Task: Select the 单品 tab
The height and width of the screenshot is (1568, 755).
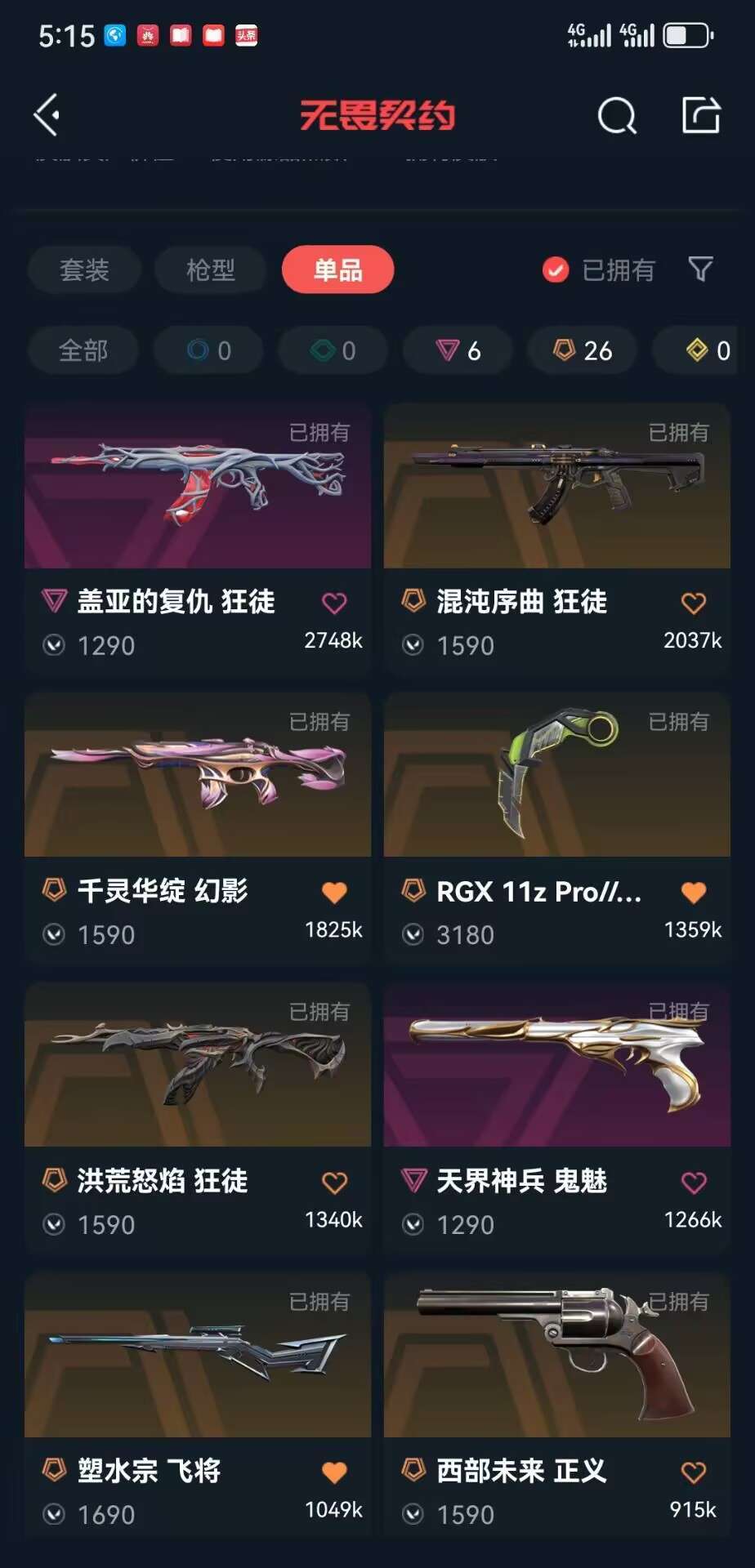Action: [x=337, y=269]
